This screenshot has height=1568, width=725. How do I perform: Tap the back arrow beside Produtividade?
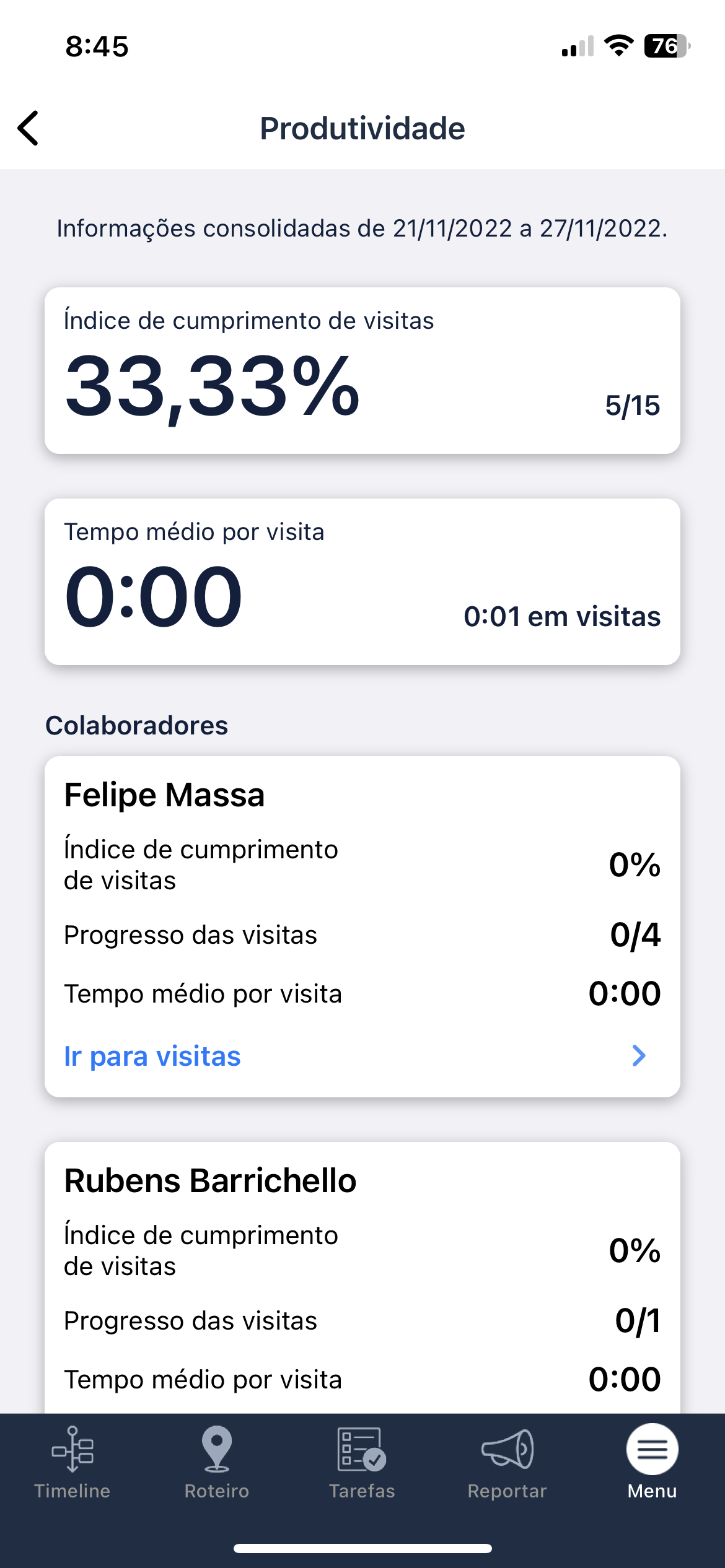tap(28, 129)
